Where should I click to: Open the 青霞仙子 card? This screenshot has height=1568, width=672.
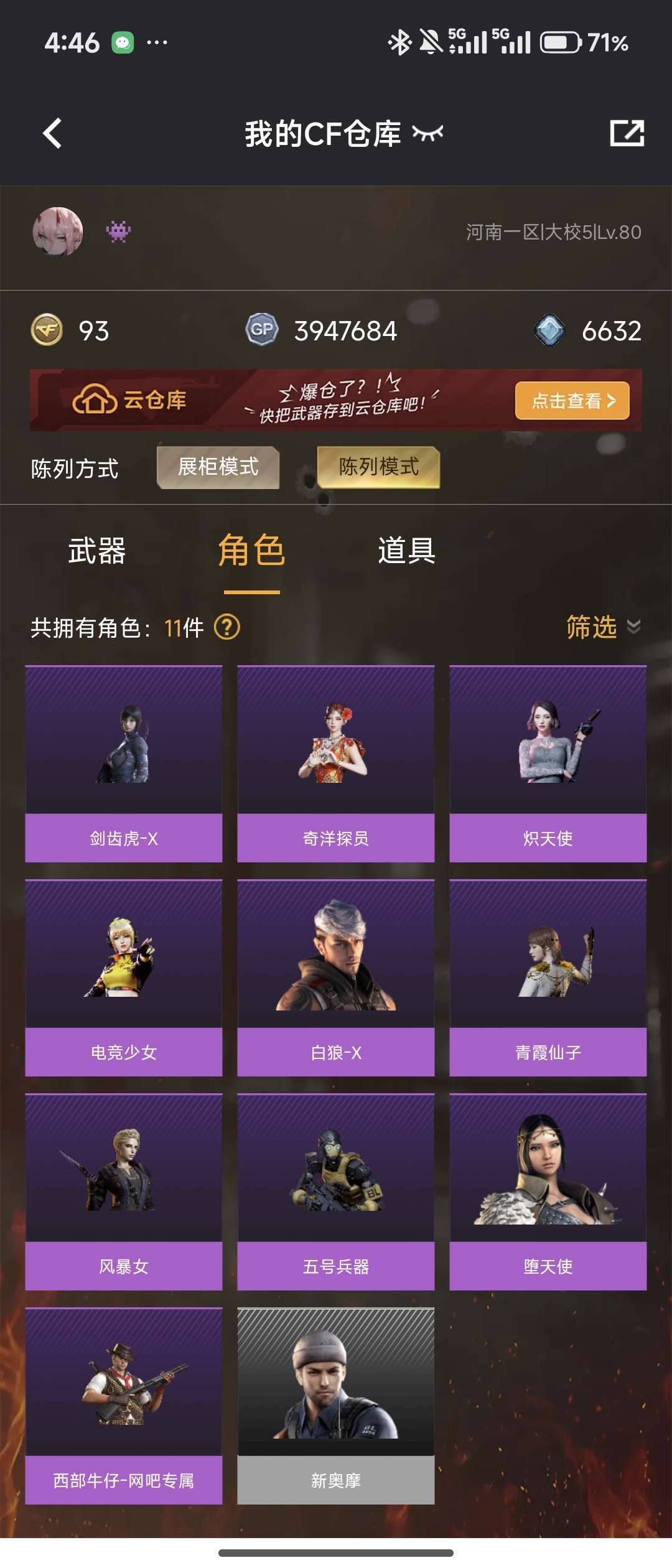(x=548, y=978)
